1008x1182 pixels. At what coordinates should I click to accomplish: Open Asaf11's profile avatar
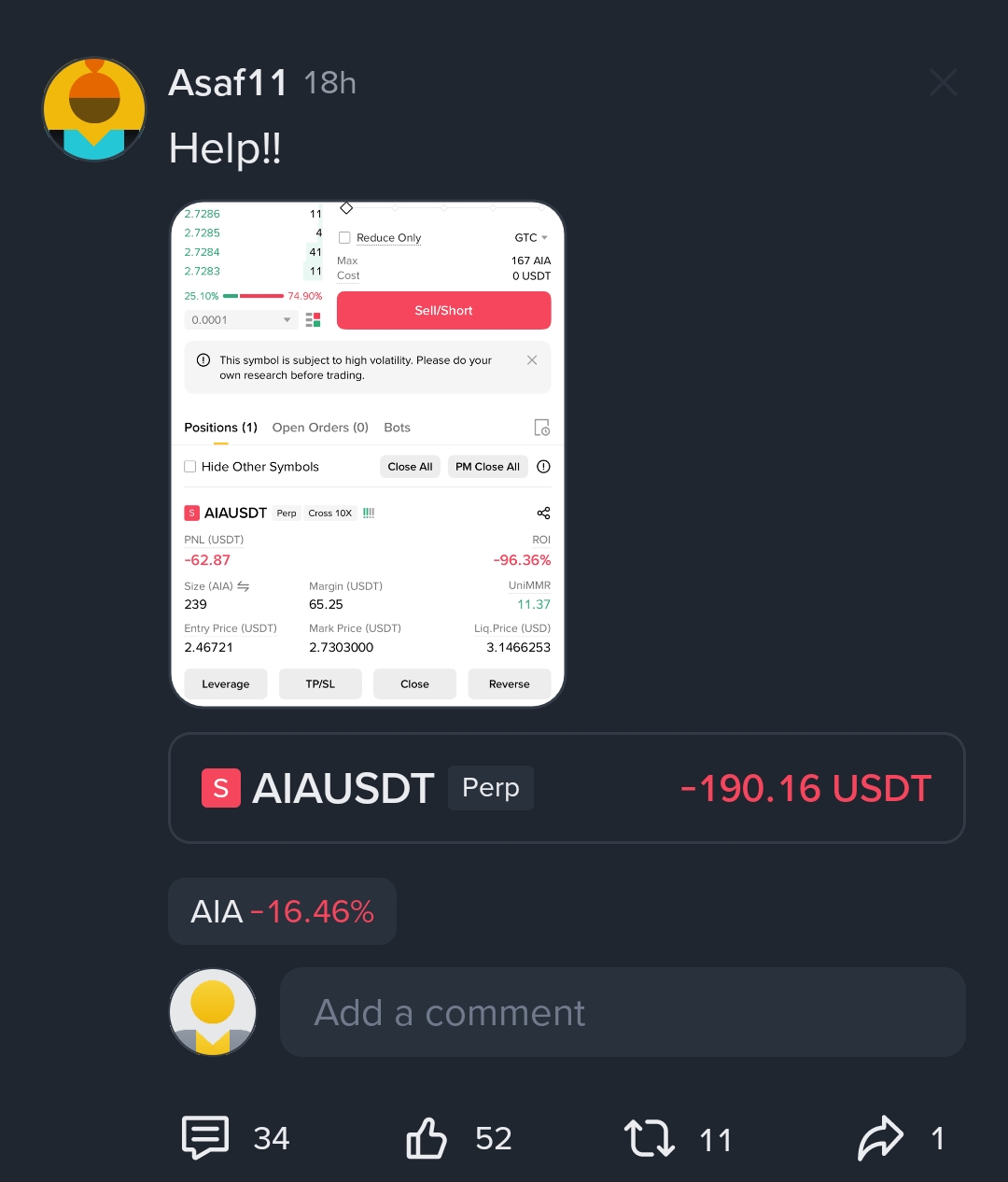point(94,109)
